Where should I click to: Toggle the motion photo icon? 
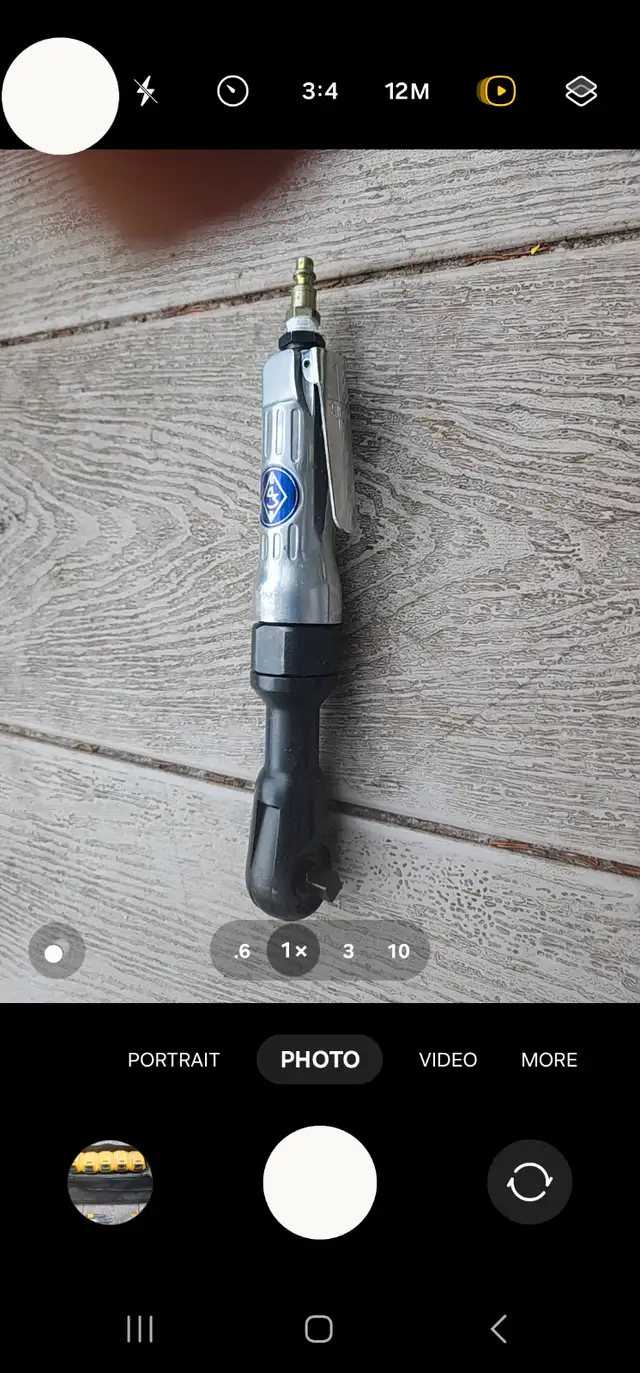coord(496,92)
